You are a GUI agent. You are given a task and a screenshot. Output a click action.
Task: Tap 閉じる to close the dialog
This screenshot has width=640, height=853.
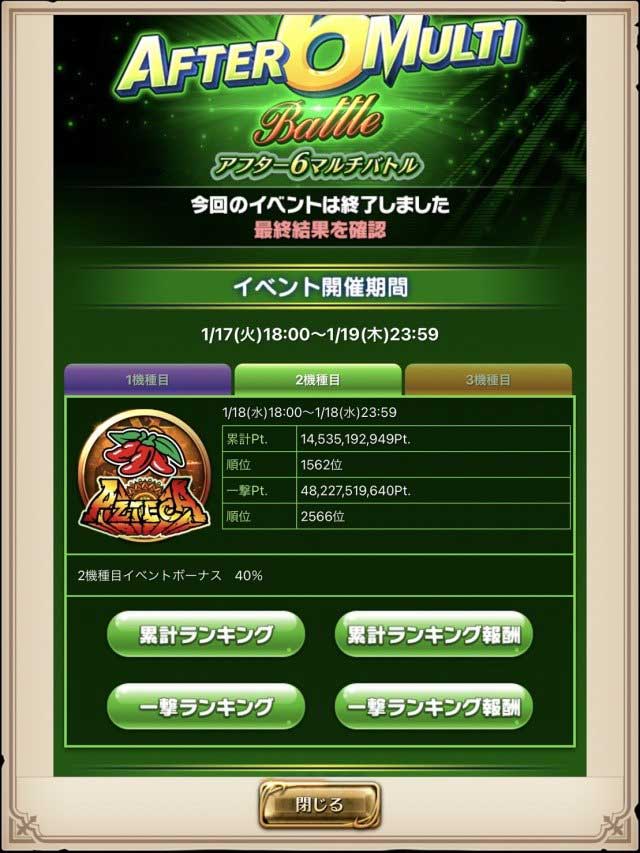tap(320, 804)
